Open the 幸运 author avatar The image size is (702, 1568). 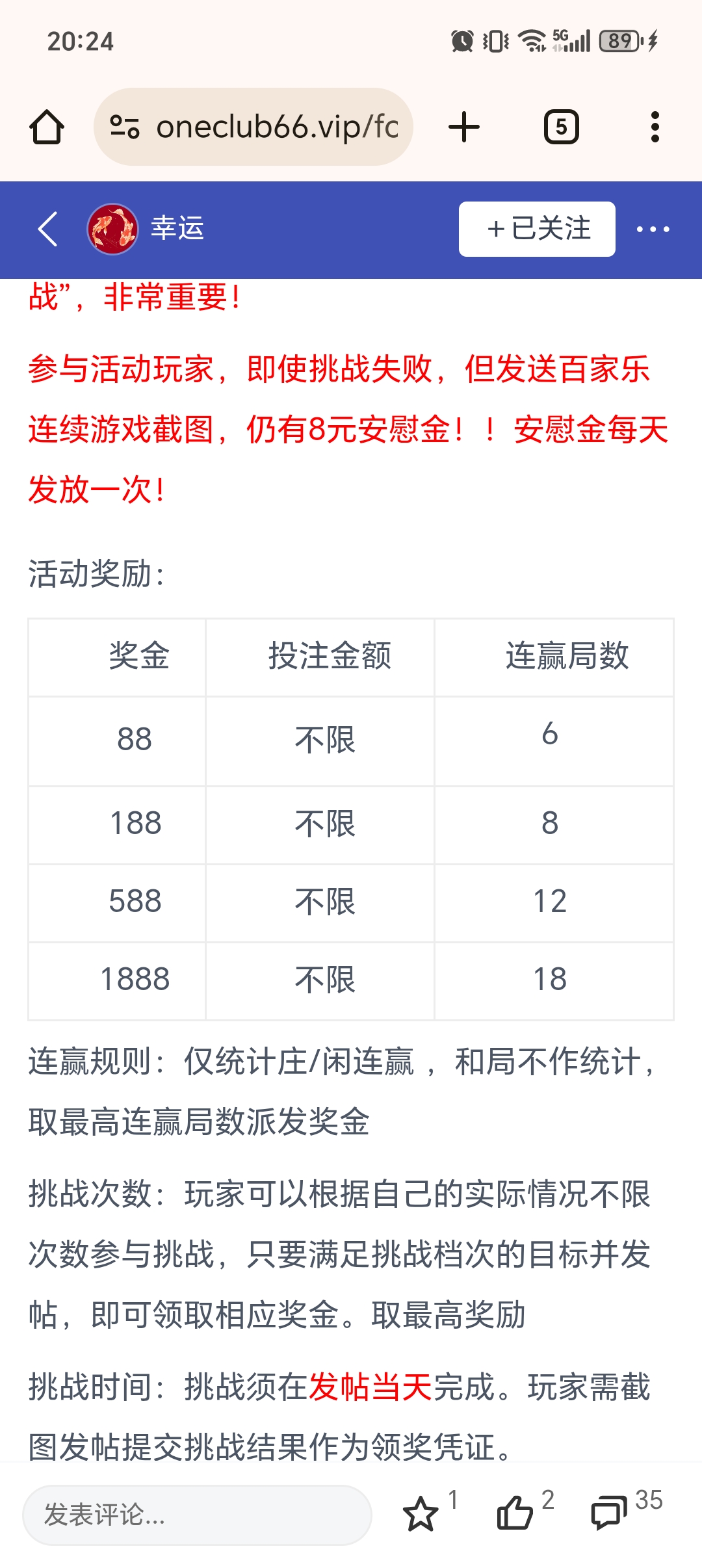coord(112,229)
